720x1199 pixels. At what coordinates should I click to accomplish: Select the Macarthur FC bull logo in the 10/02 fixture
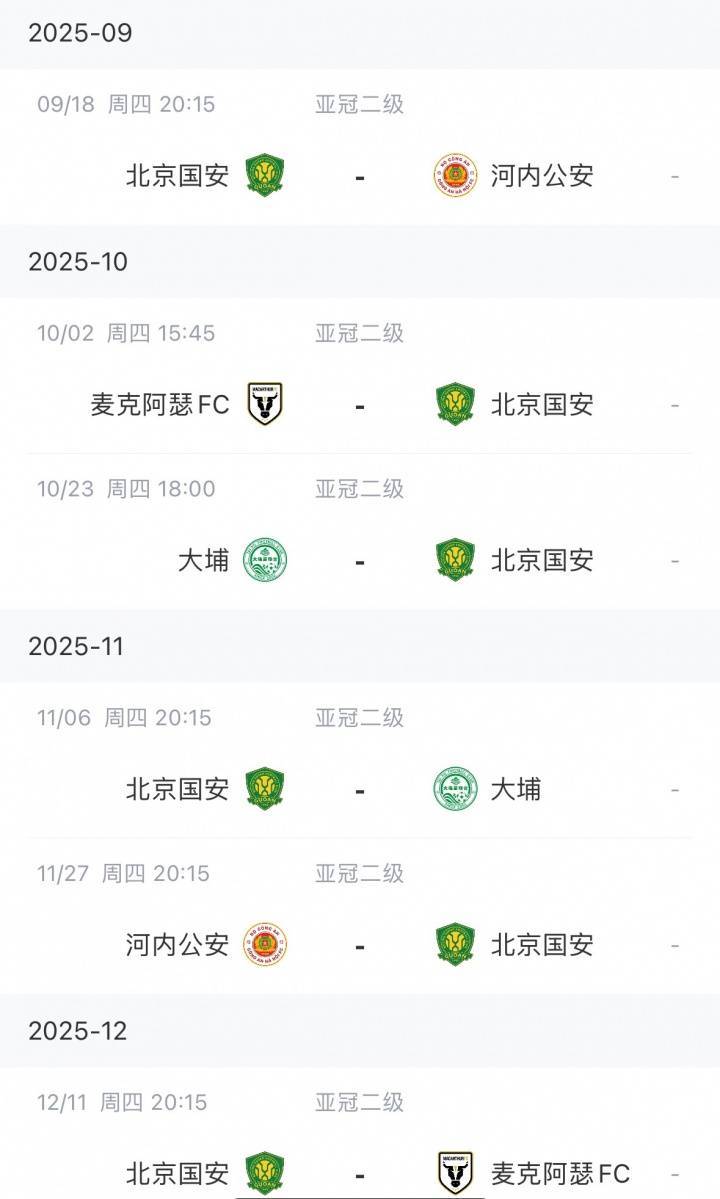266,402
